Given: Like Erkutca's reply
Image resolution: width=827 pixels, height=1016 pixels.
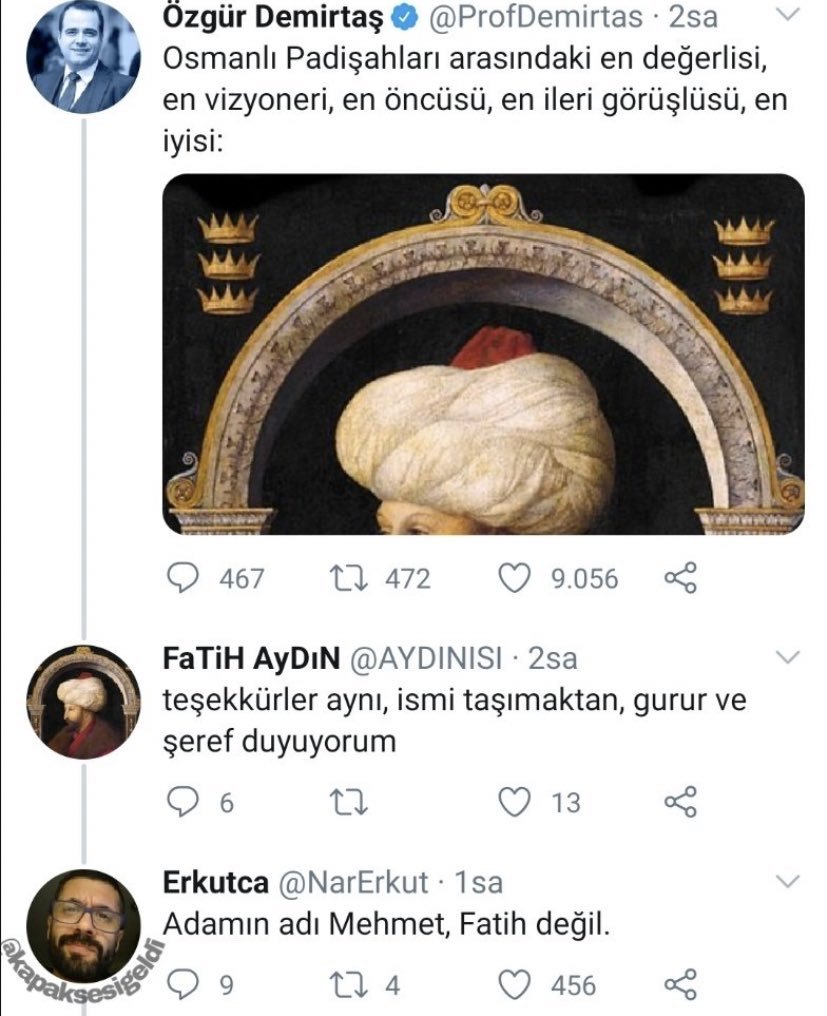Looking at the screenshot, I should pos(513,985).
